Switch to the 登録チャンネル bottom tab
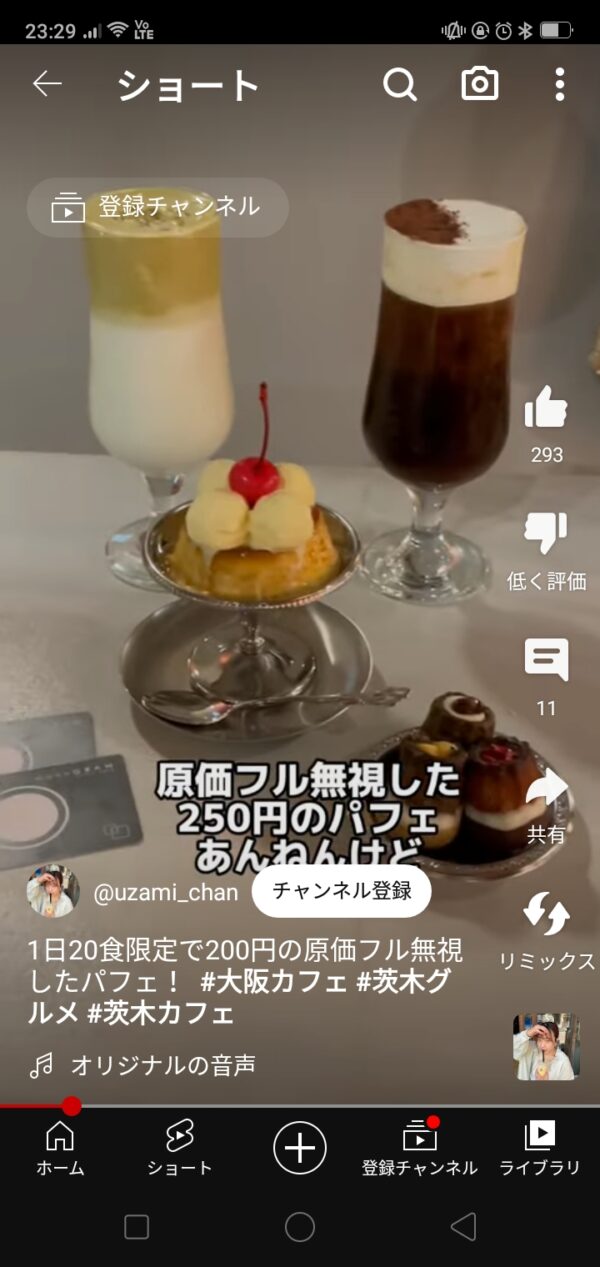 [x=420, y=1148]
